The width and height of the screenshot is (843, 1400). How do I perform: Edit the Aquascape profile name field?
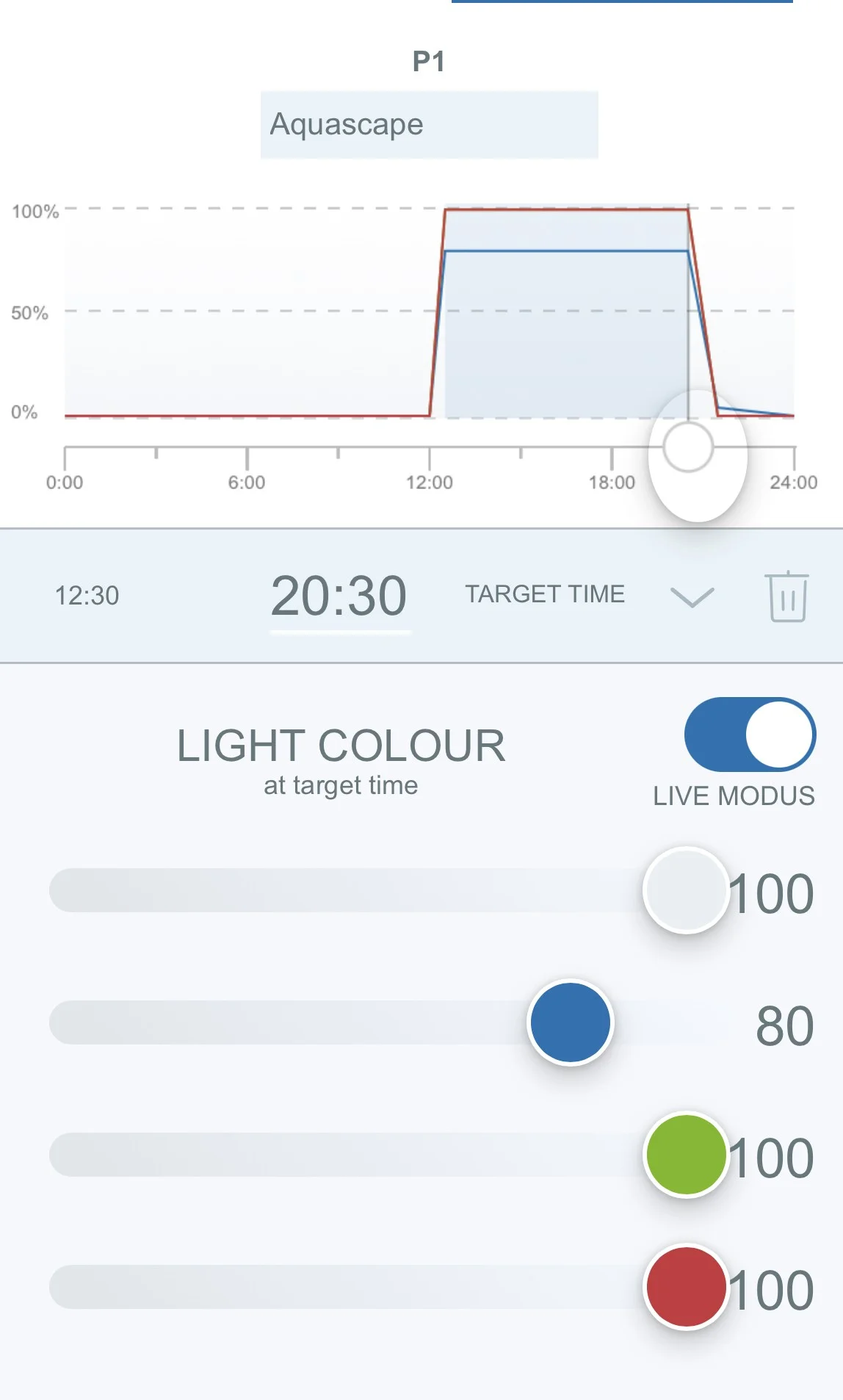coord(429,124)
